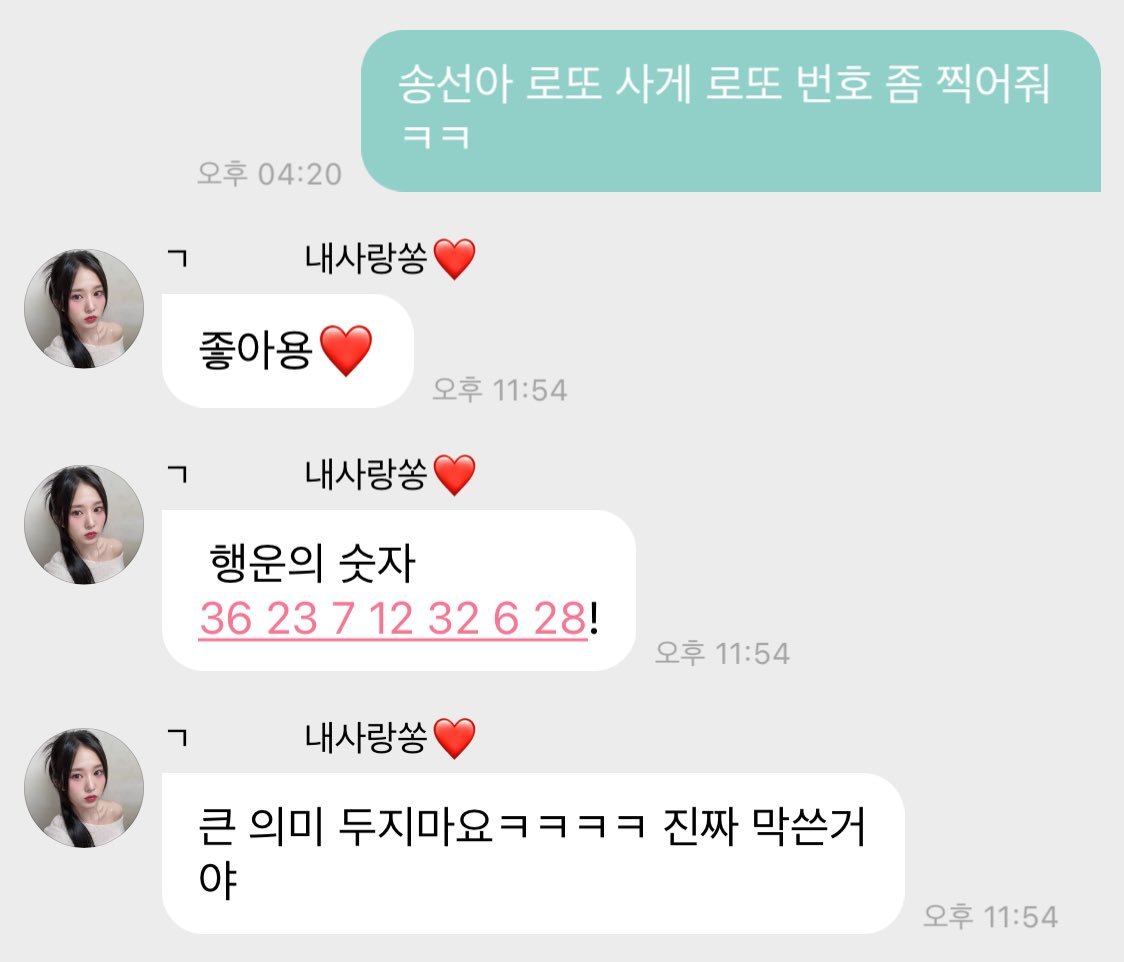View the profile picture by the 큰 의미 두지마요 message
This screenshot has height=962, width=1124.
coord(84,788)
